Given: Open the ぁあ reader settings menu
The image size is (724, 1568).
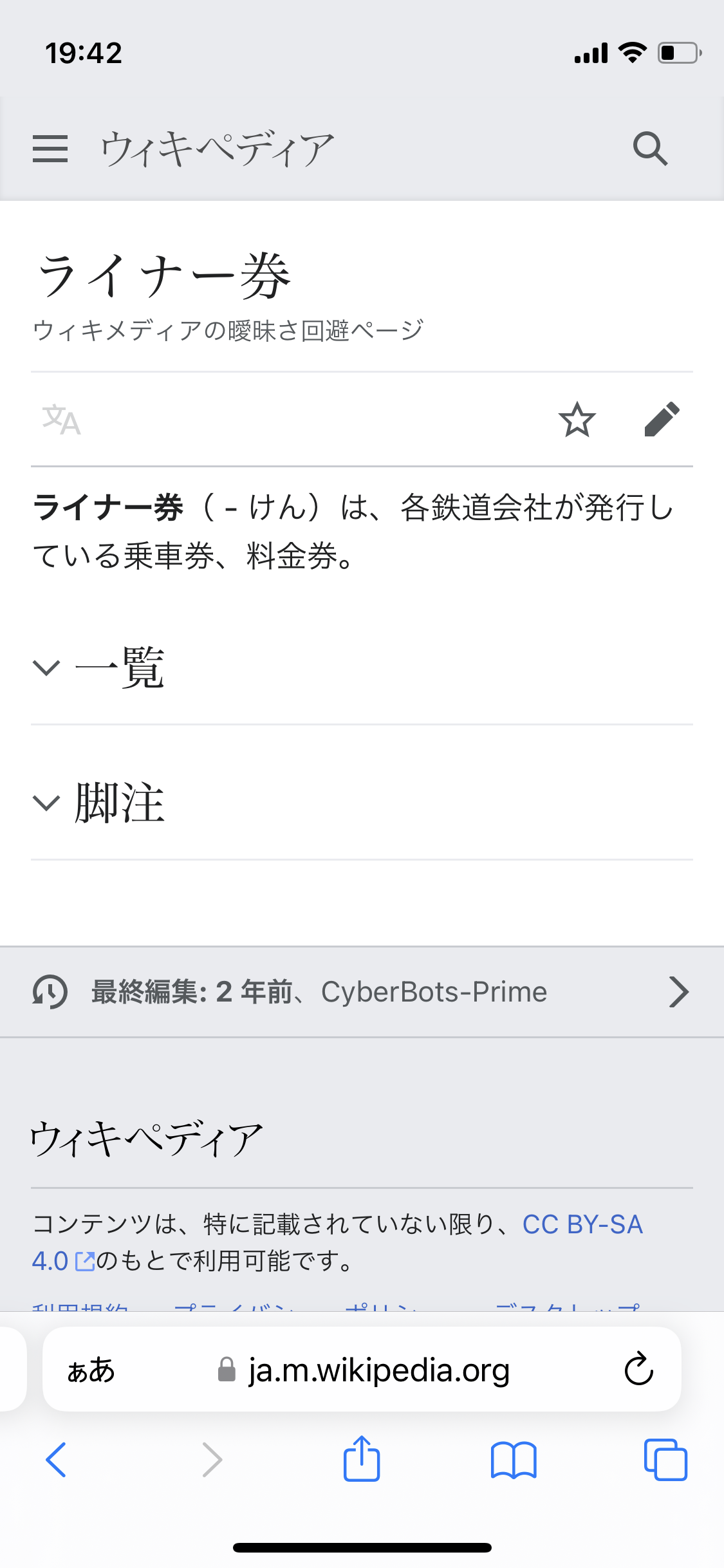Looking at the screenshot, I should tap(91, 1370).
